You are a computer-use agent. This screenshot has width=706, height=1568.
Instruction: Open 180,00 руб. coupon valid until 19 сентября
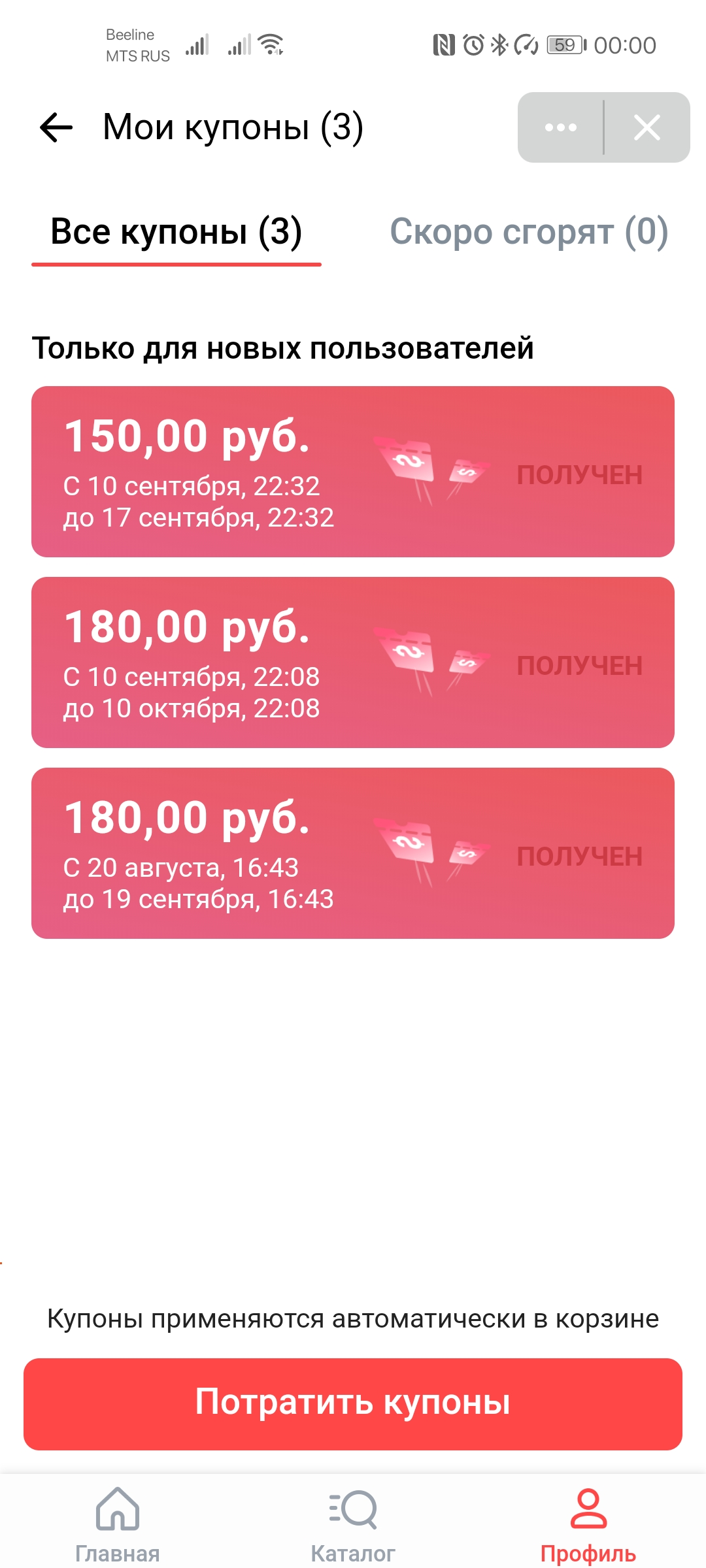point(353,853)
